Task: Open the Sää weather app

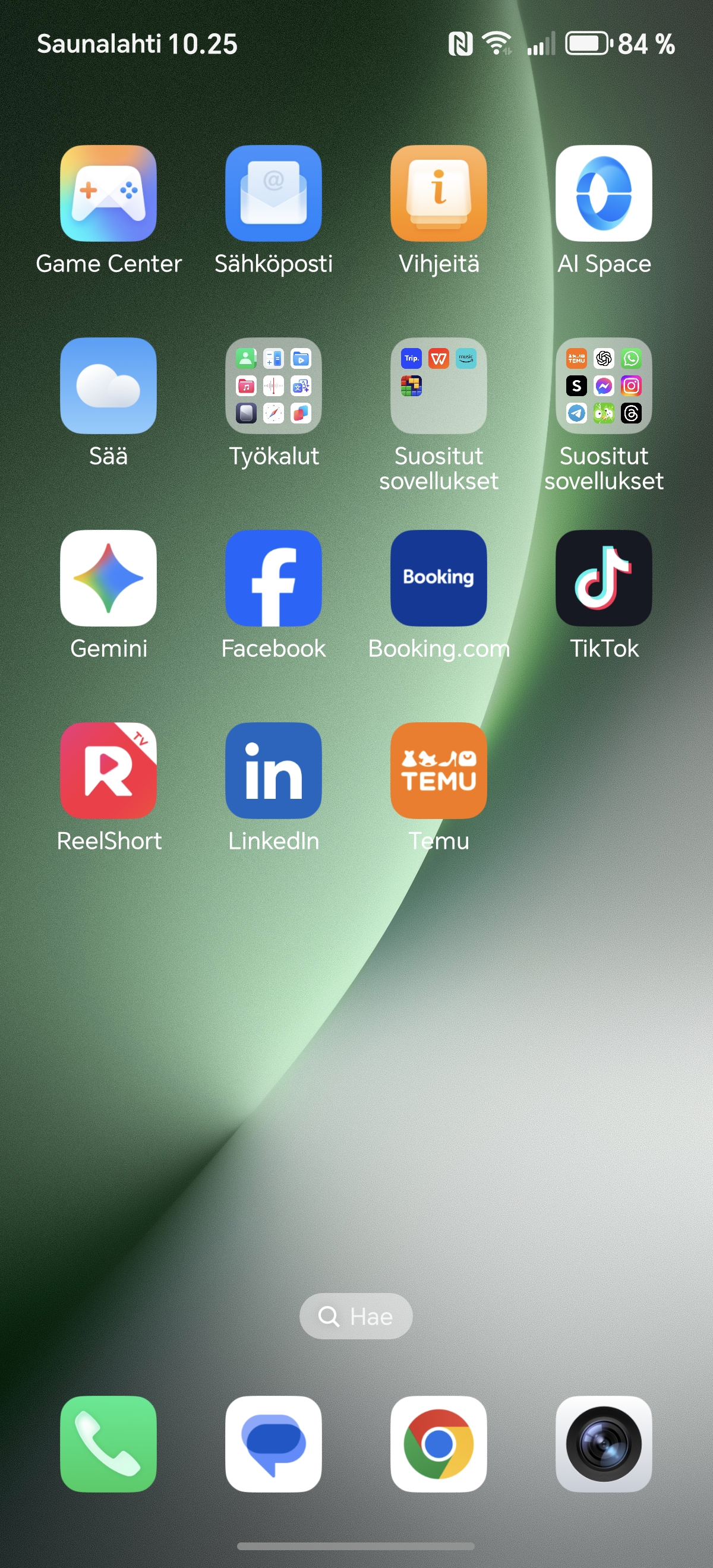Action: point(108,386)
